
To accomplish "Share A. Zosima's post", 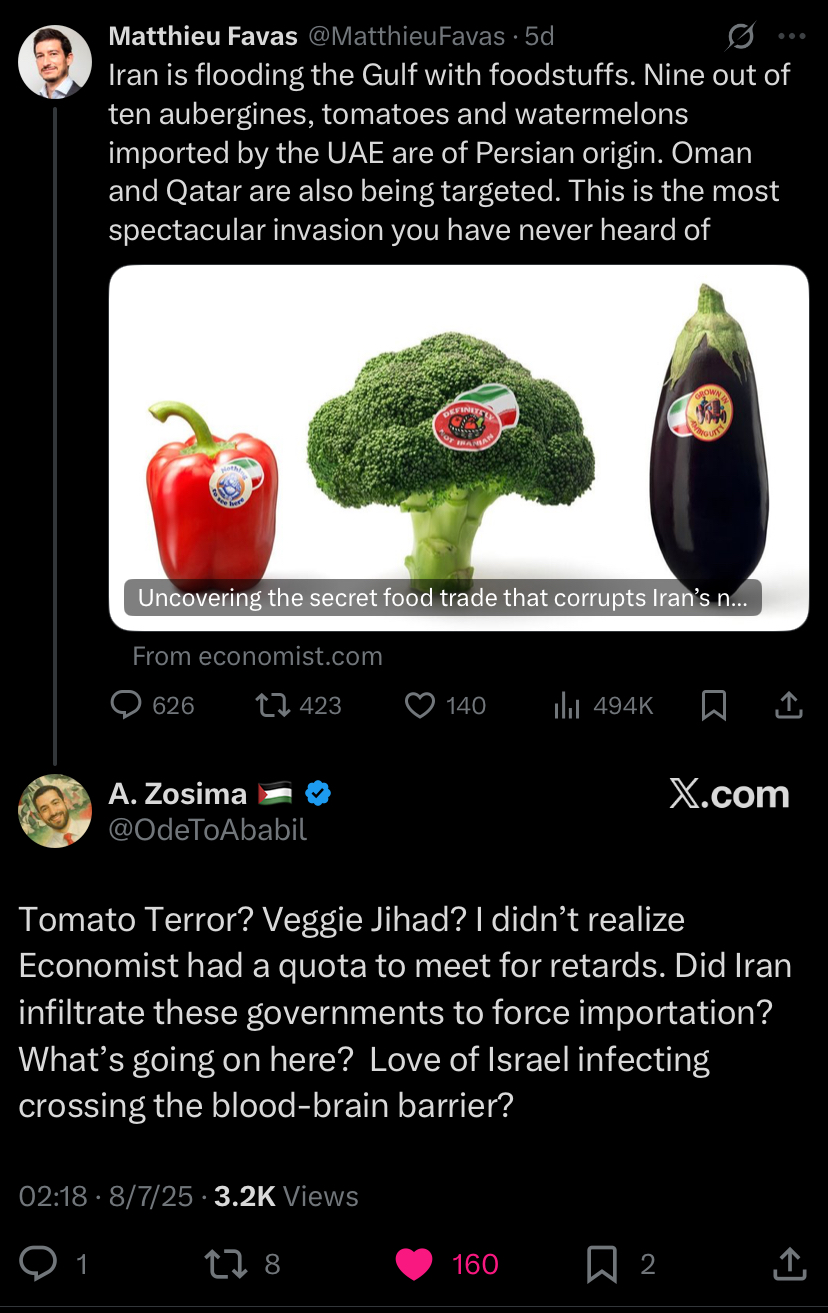I will tap(789, 1264).
